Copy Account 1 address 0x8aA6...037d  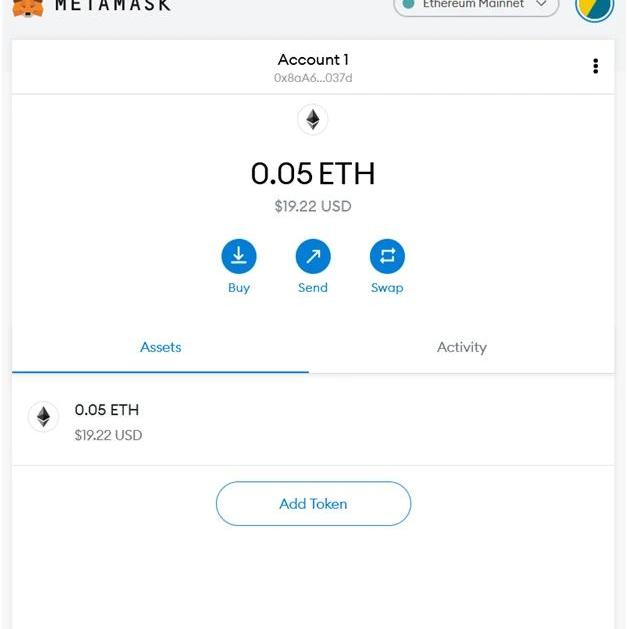coord(313,78)
